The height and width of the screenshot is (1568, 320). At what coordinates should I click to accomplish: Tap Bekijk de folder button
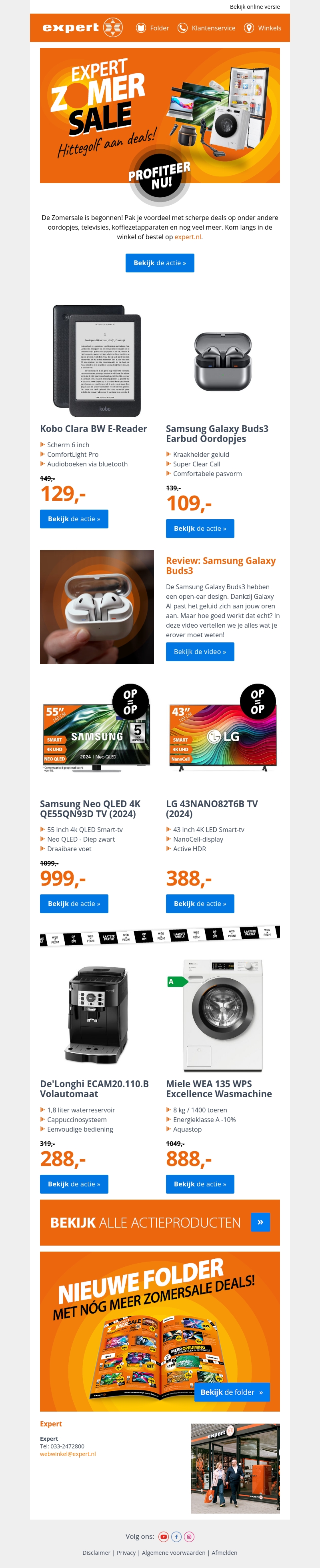click(x=231, y=1392)
